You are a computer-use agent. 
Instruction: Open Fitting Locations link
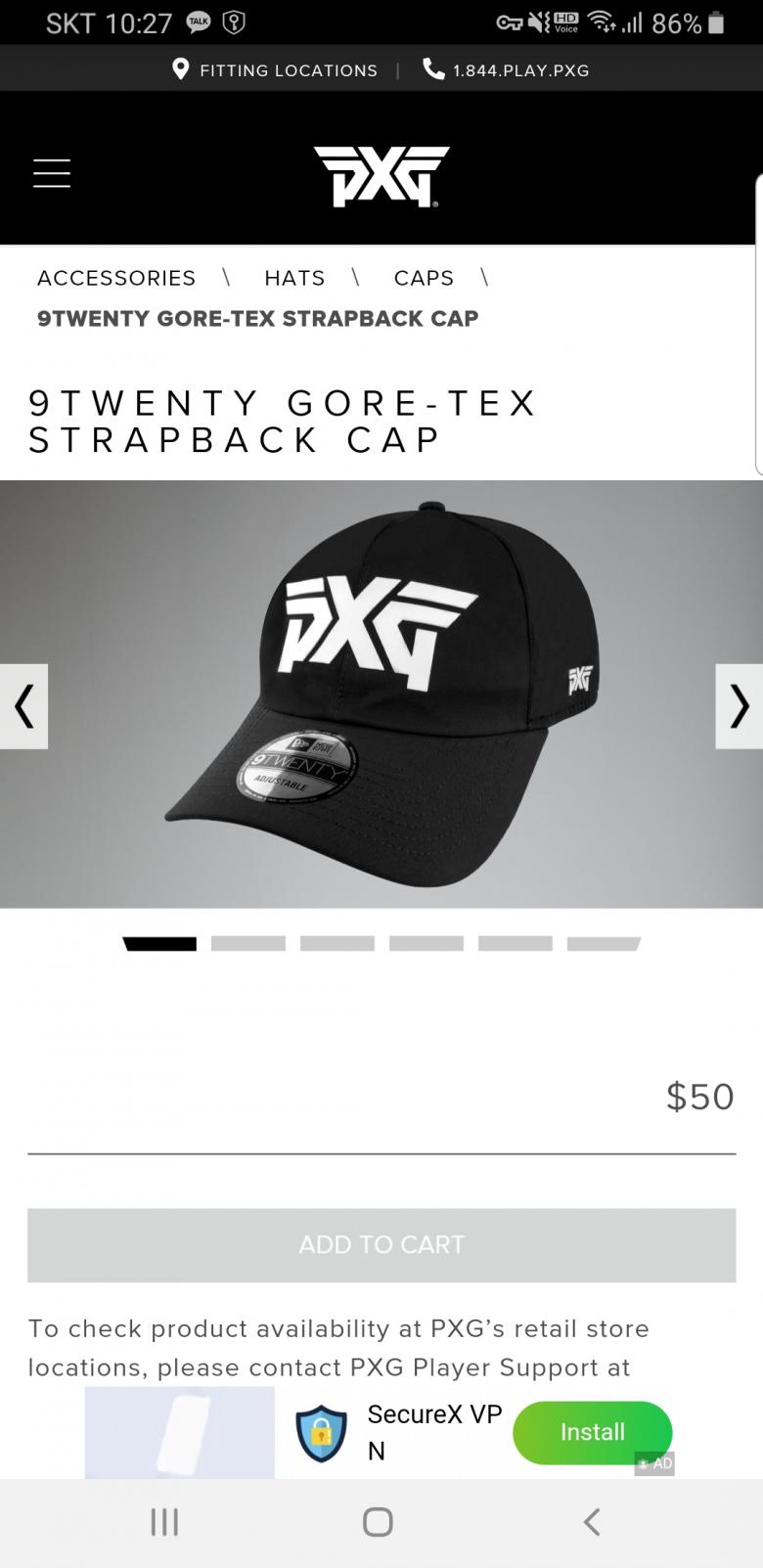tap(275, 70)
